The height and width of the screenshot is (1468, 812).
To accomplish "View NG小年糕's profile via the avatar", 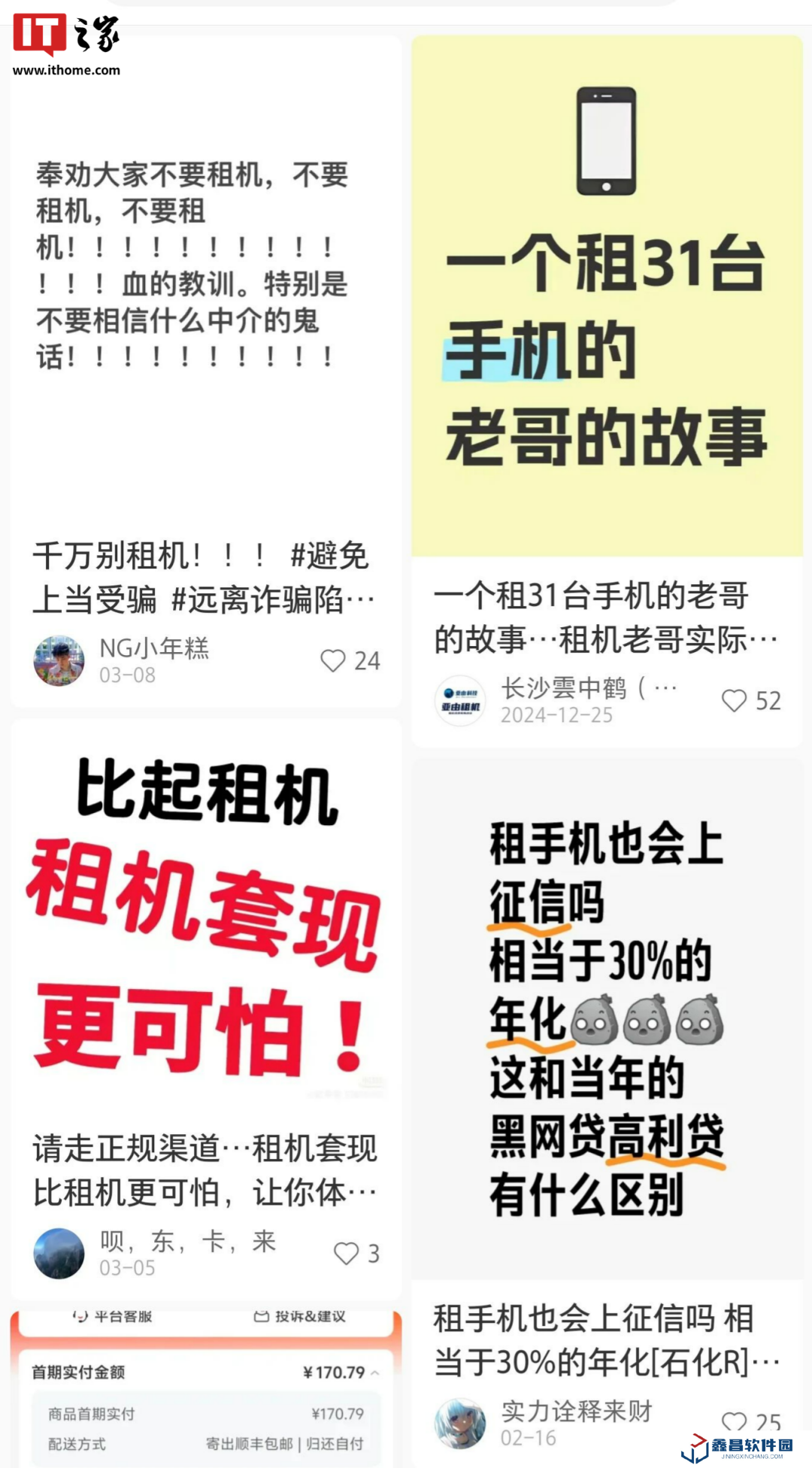I will [x=59, y=661].
